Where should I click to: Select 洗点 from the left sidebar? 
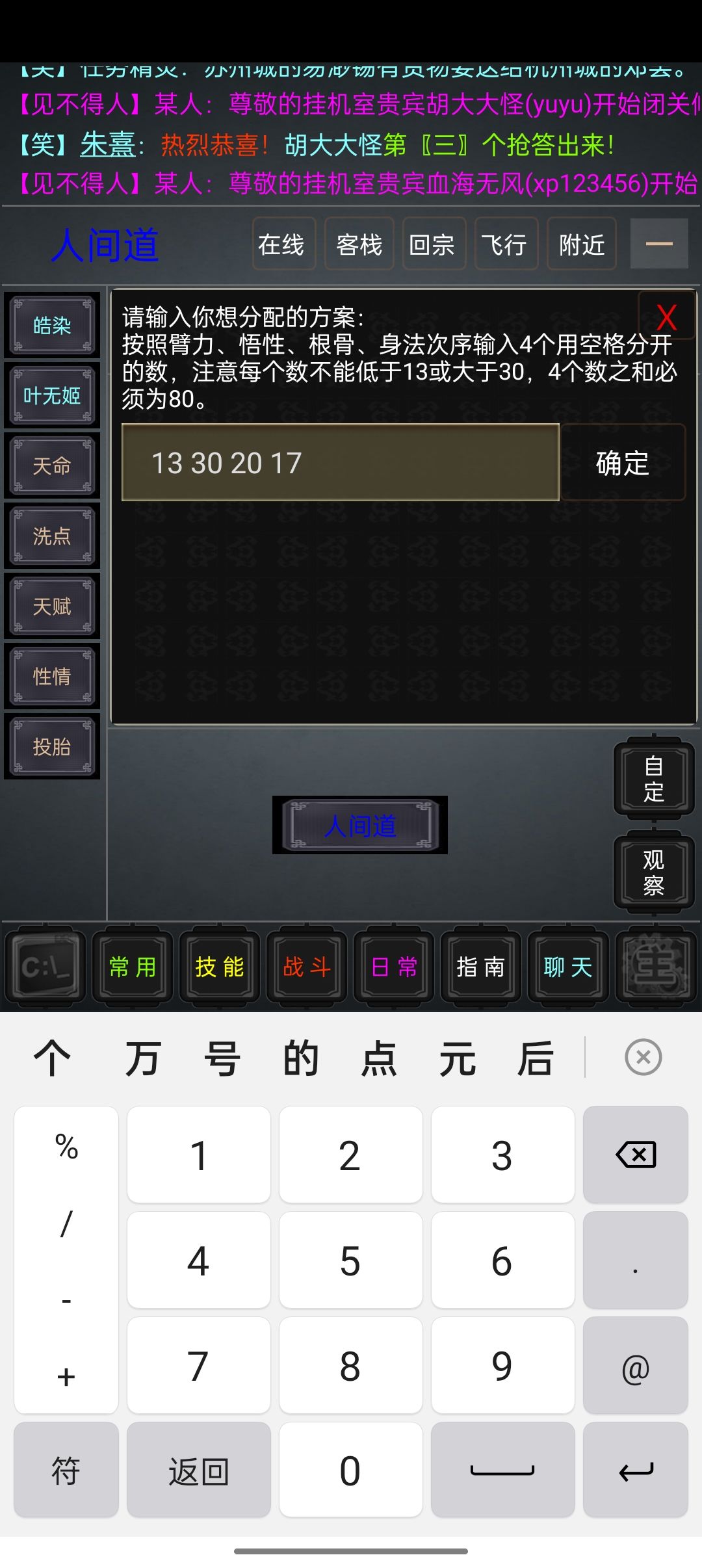(x=52, y=536)
